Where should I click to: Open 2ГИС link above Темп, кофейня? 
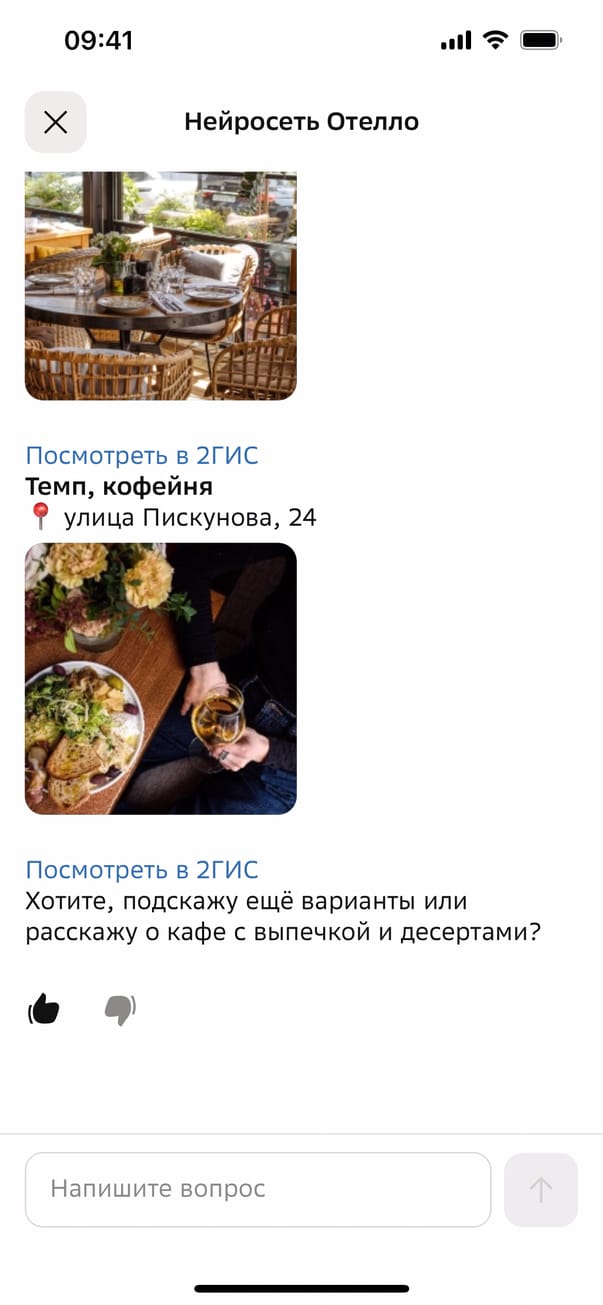pyautogui.click(x=142, y=456)
